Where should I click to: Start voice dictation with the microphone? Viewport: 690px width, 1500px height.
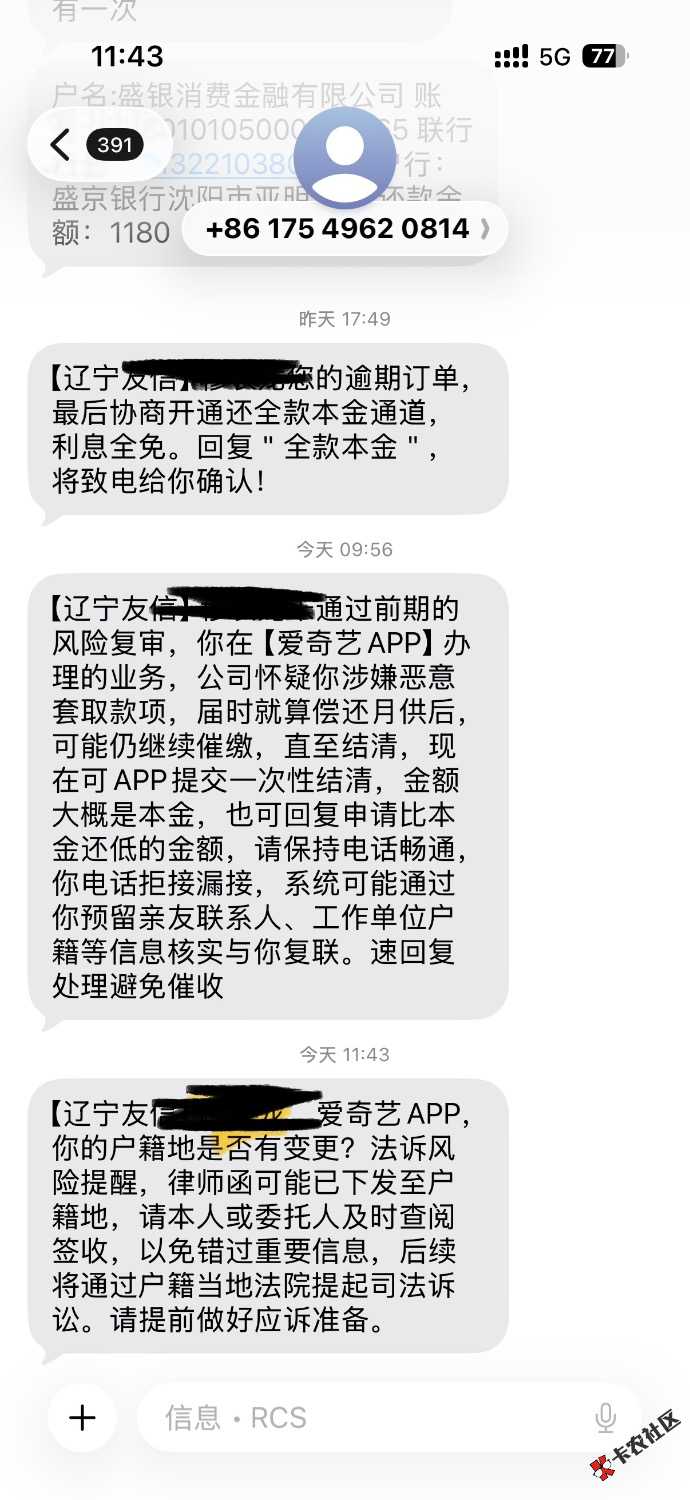[x=604, y=1417]
